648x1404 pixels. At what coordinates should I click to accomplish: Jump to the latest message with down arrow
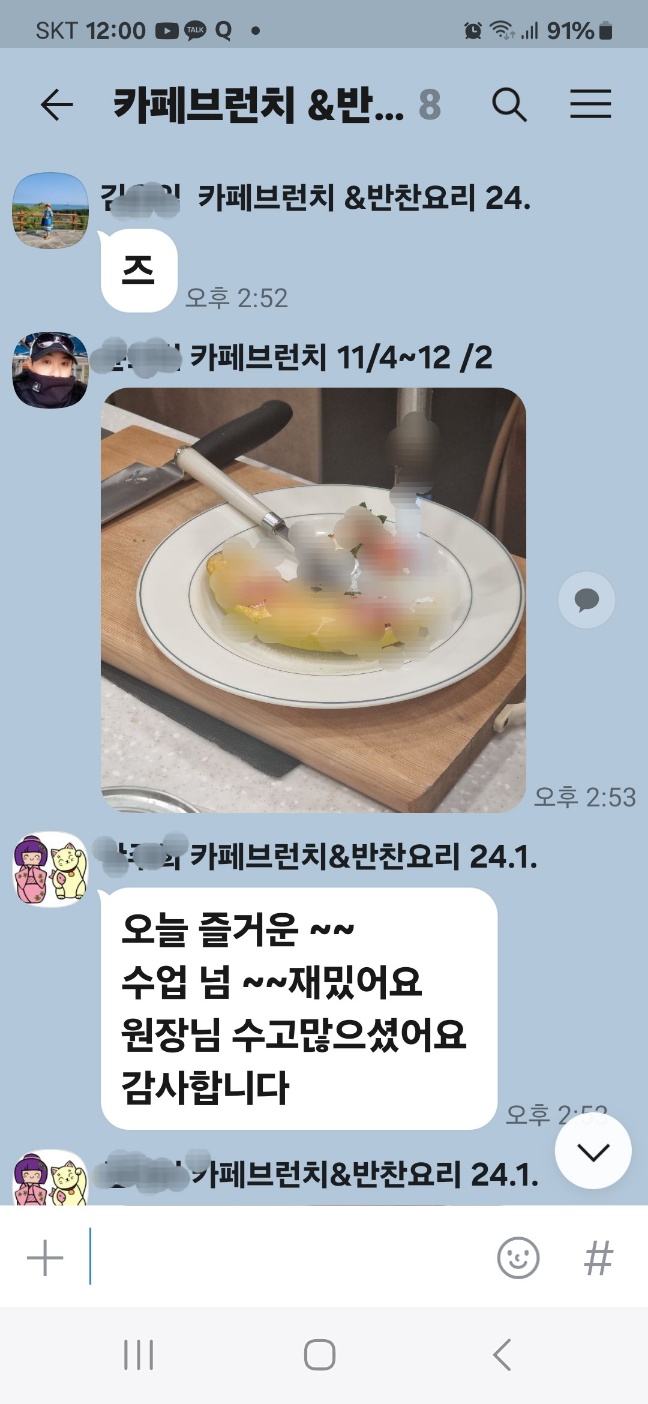(x=593, y=1152)
